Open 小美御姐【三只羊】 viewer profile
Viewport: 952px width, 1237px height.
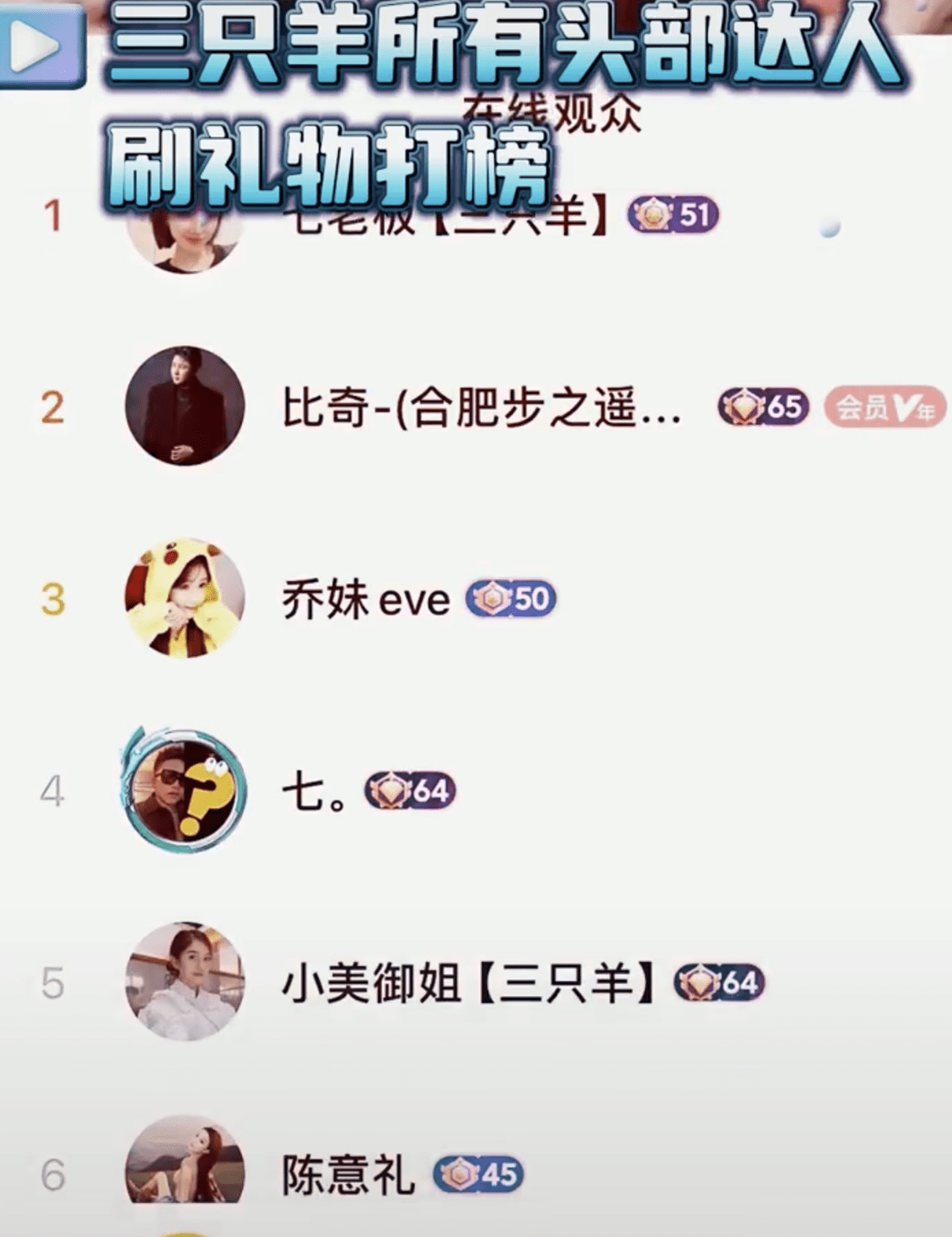coord(468,984)
